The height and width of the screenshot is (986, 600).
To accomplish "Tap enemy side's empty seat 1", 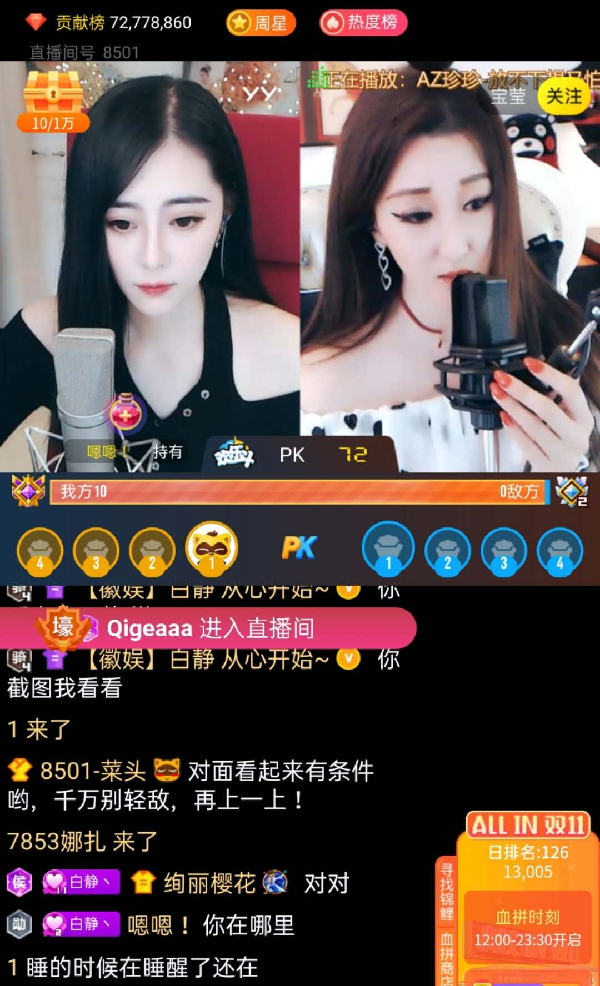I will 388,548.
